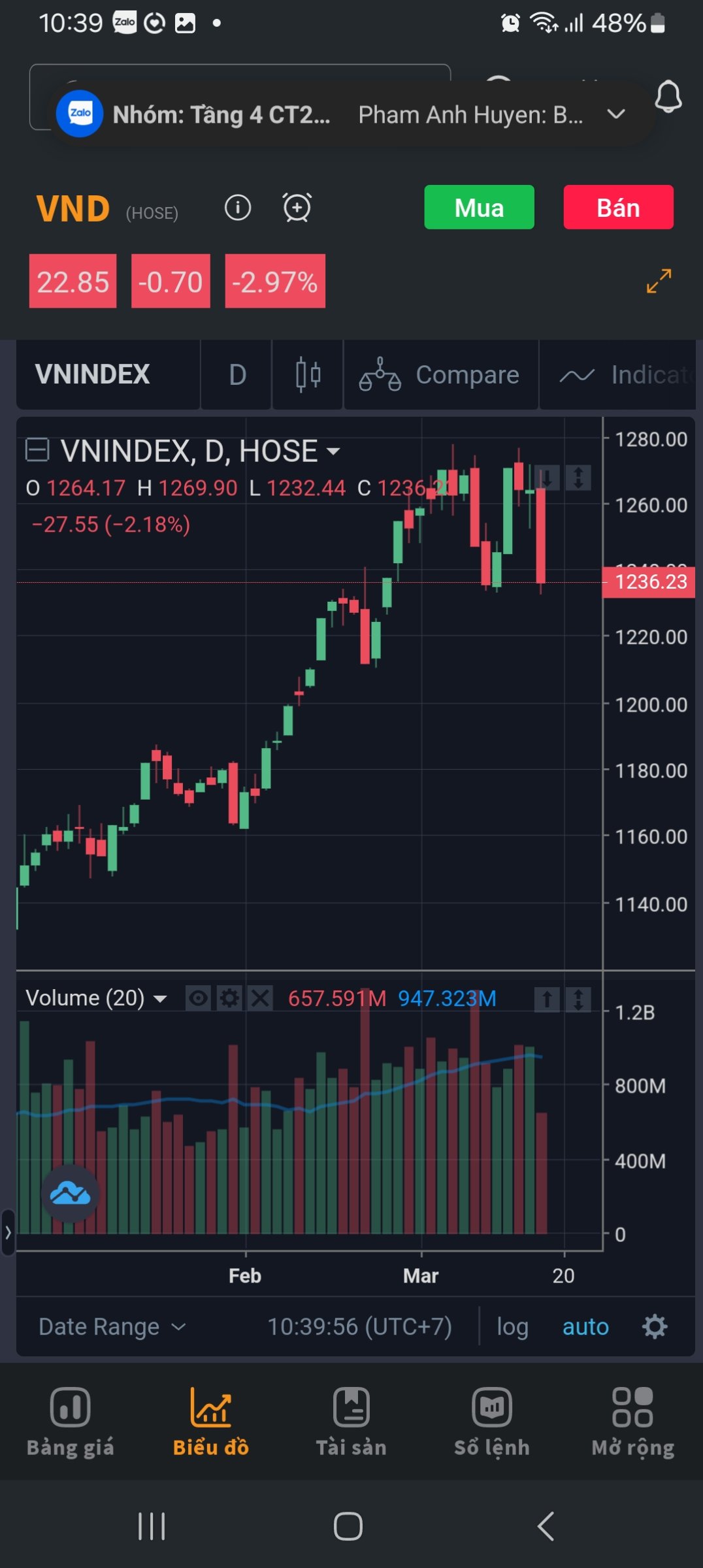Open the Compare symbols tool
703x1568 pixels.
[441, 375]
